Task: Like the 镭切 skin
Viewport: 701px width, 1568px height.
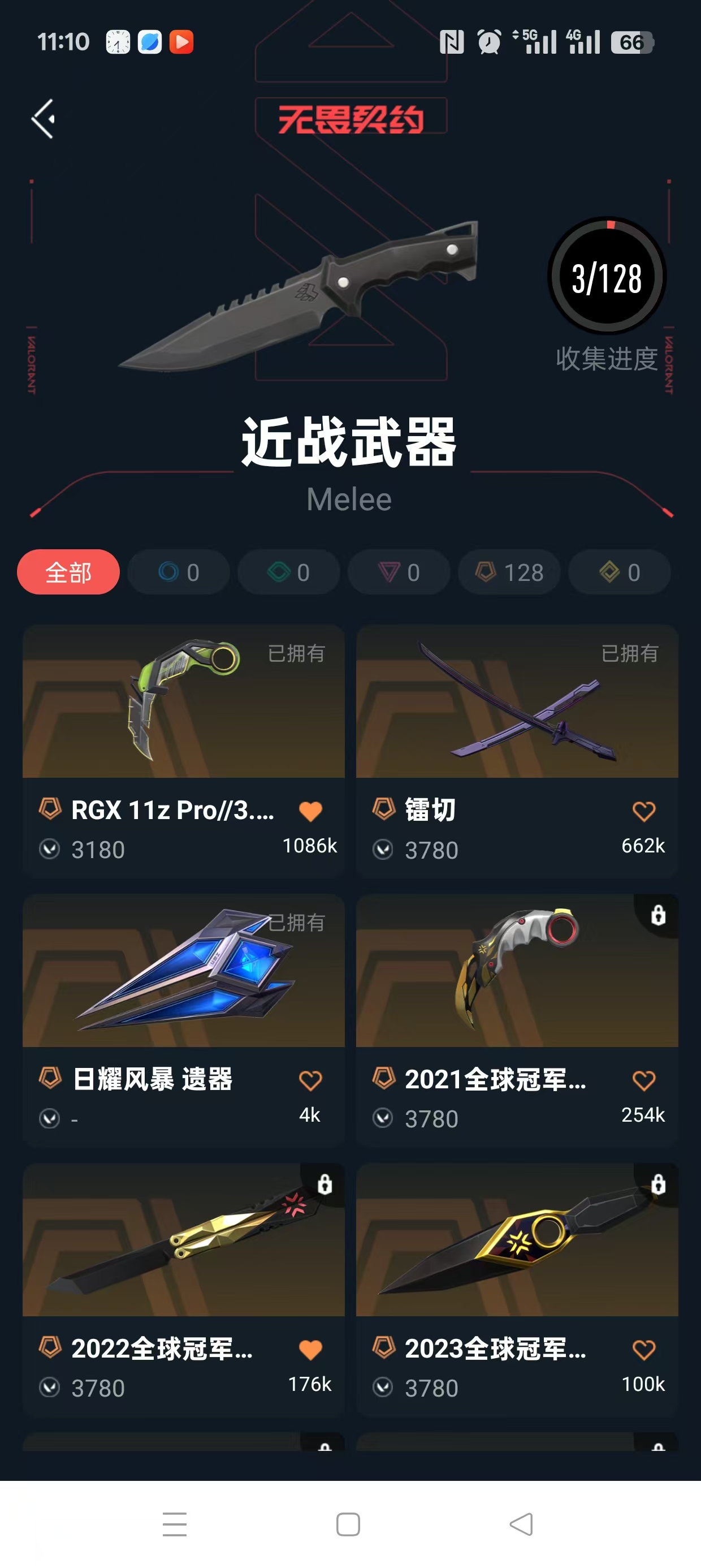Action: click(x=644, y=811)
